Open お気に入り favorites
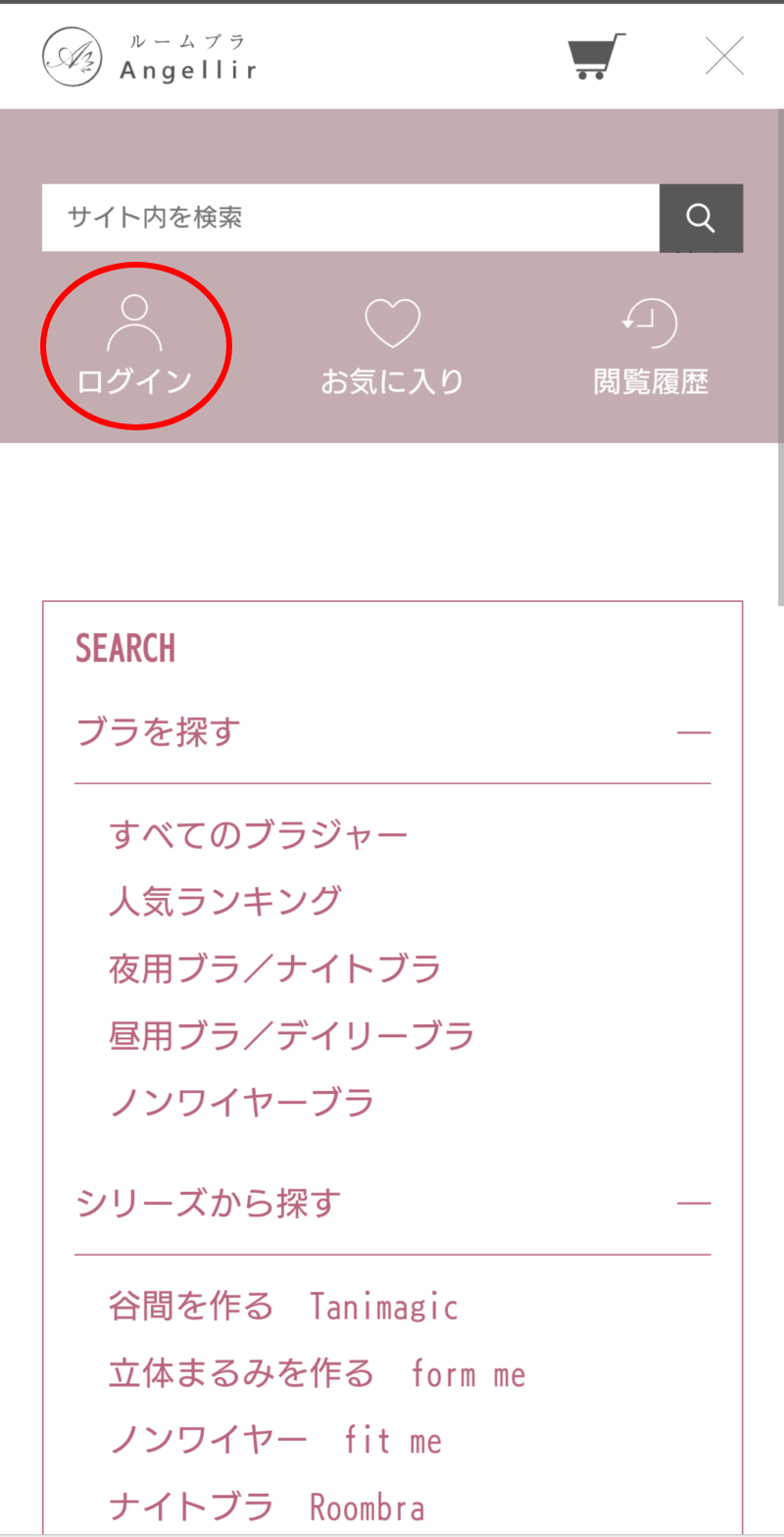The width and height of the screenshot is (784, 1537). click(x=392, y=345)
